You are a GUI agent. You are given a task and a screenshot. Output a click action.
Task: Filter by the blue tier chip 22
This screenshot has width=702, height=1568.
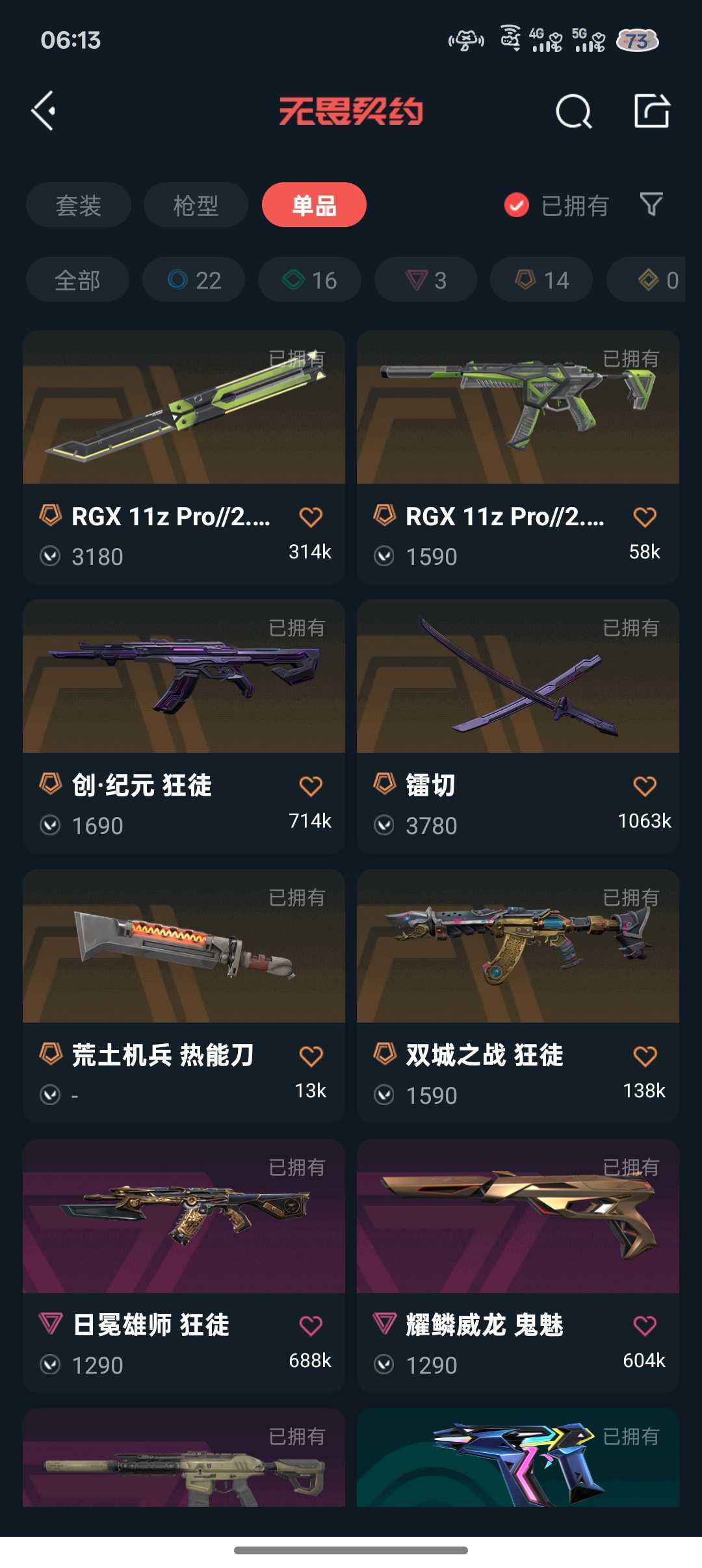click(x=194, y=280)
